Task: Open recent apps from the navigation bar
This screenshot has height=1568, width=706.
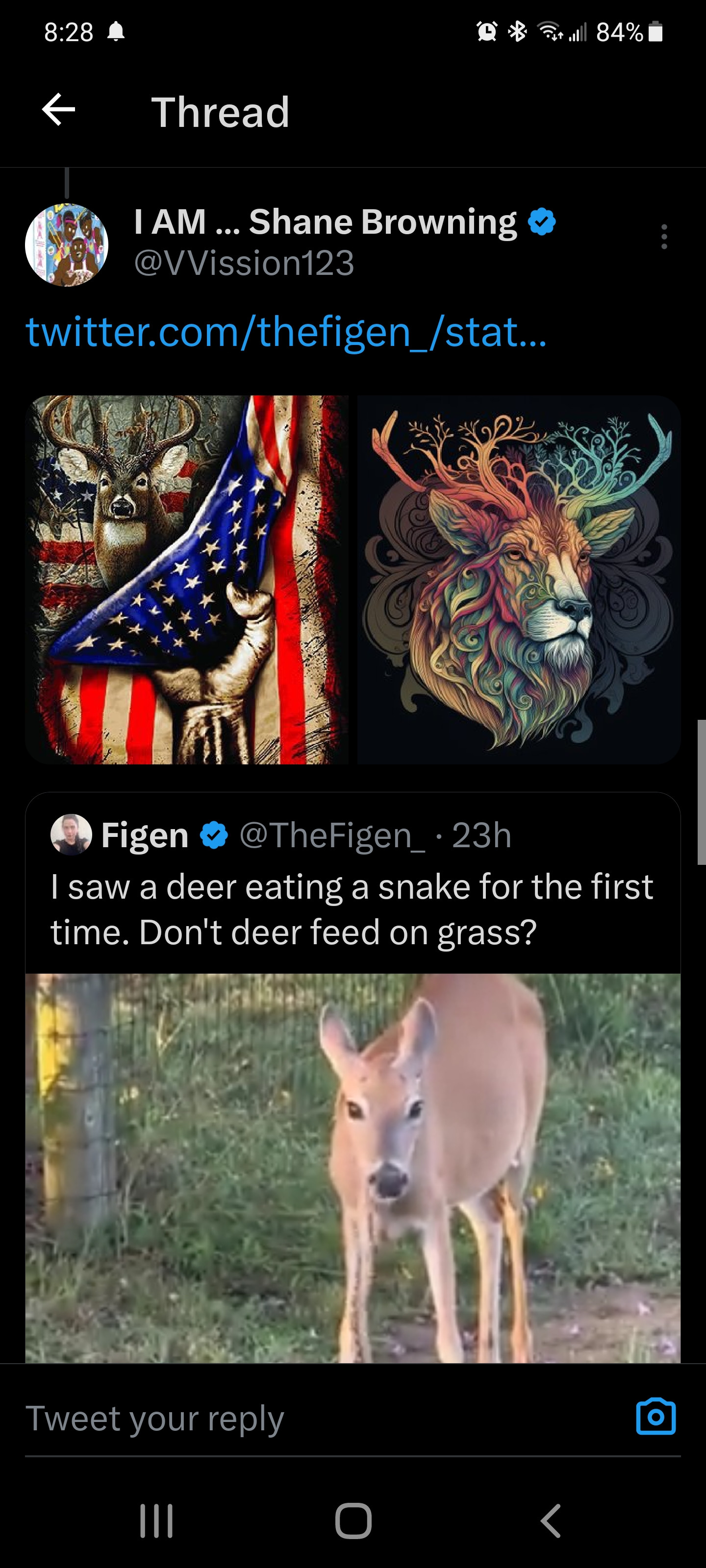Action: coord(156,1521)
